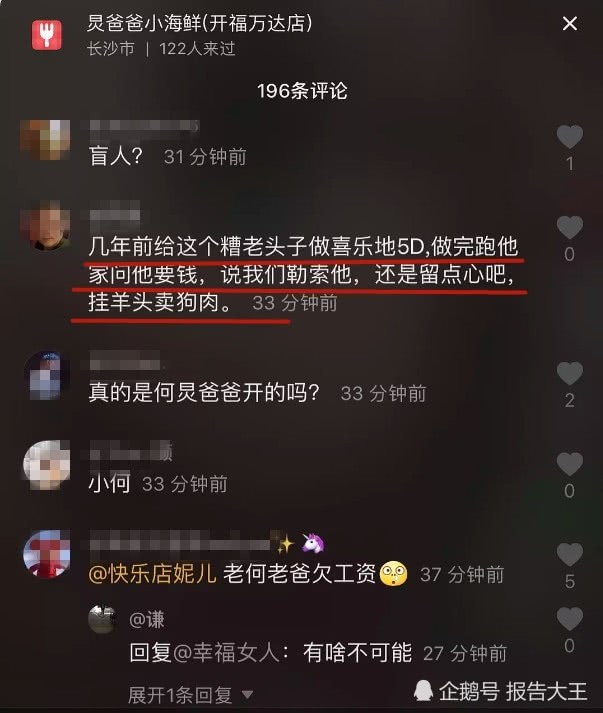The image size is (603, 713).
Task: Open profile of the "真的是何灵爸爸开的吗?" commenter
Action: point(46,376)
